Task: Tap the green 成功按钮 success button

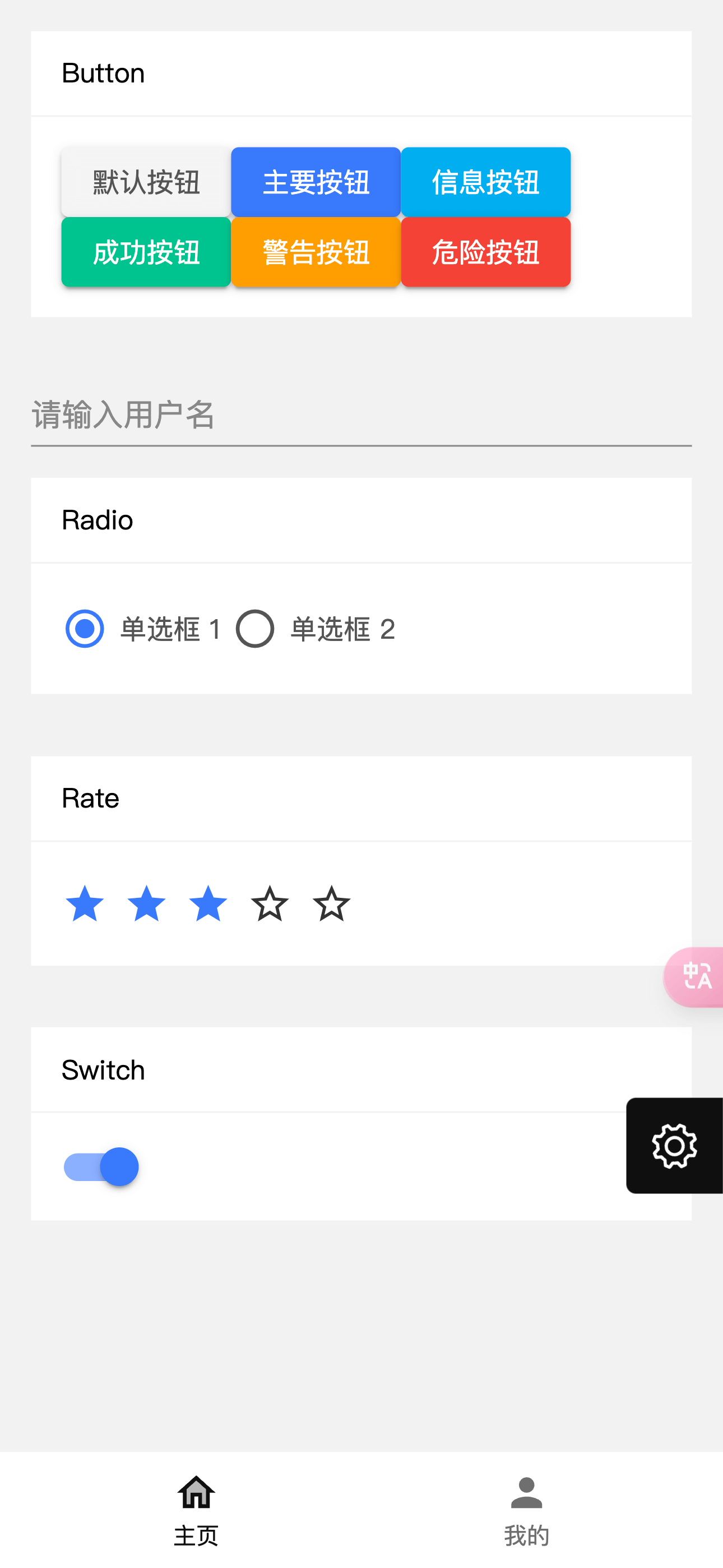Action: tap(146, 252)
